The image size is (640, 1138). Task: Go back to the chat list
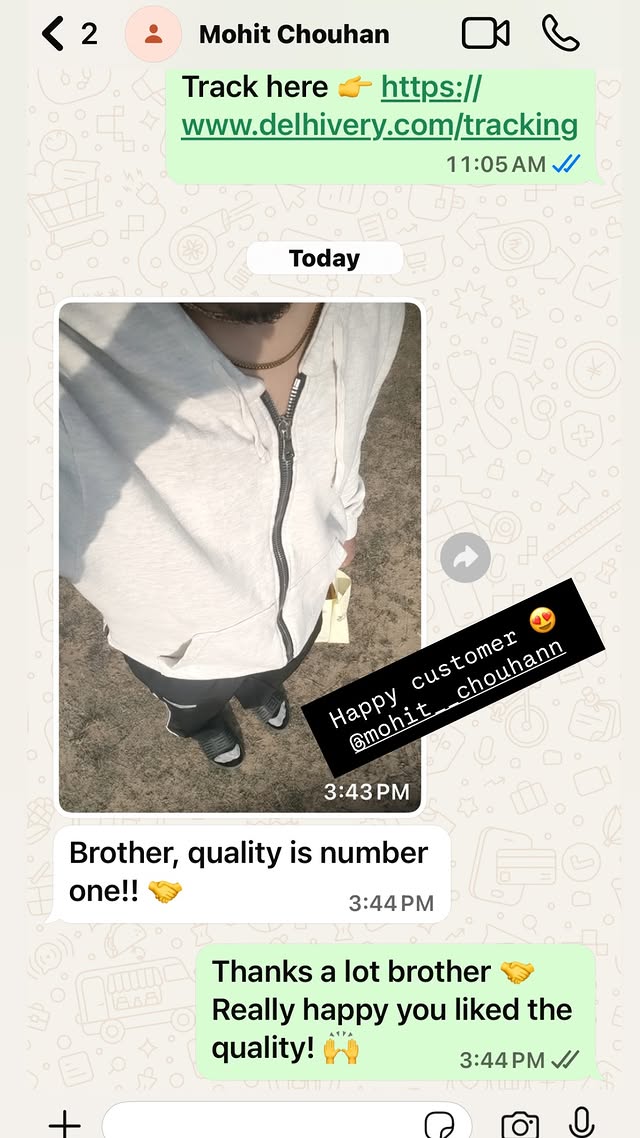(53, 34)
